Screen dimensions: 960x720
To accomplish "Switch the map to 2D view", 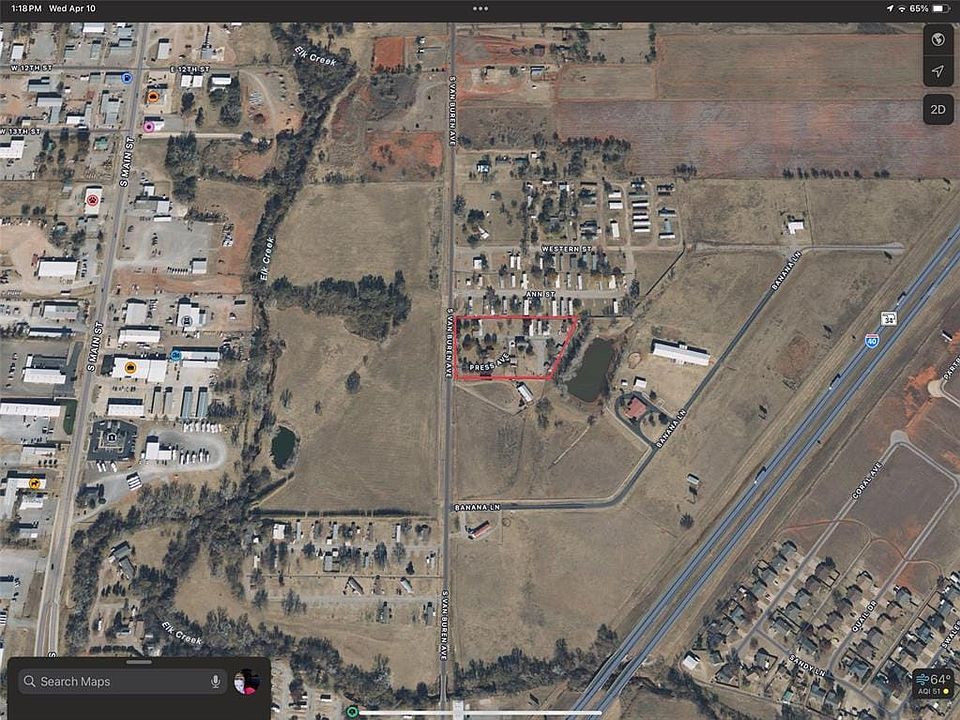I will pos(938,110).
